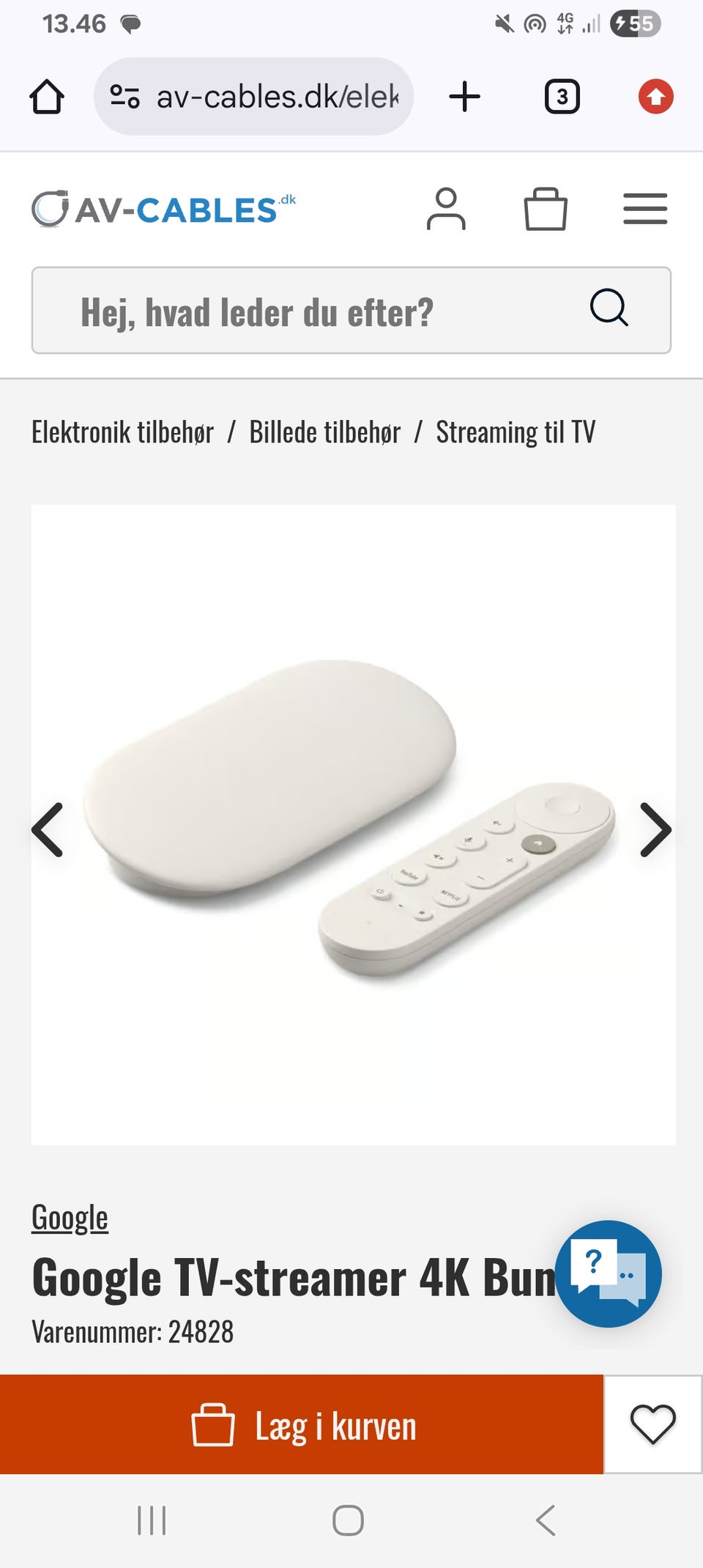Go to Elektronik tilbehør breadcrumb

pos(122,432)
